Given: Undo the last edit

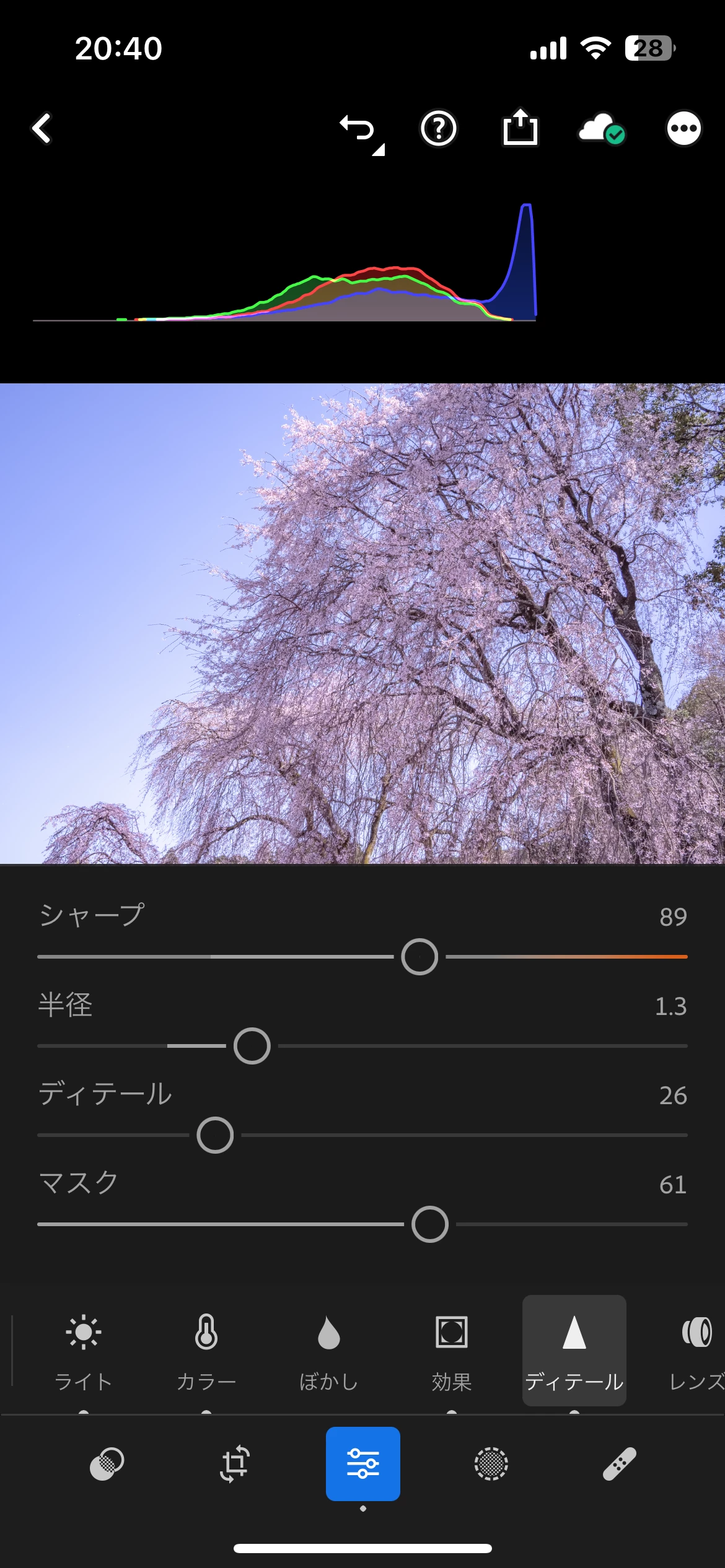Looking at the screenshot, I should [358, 129].
